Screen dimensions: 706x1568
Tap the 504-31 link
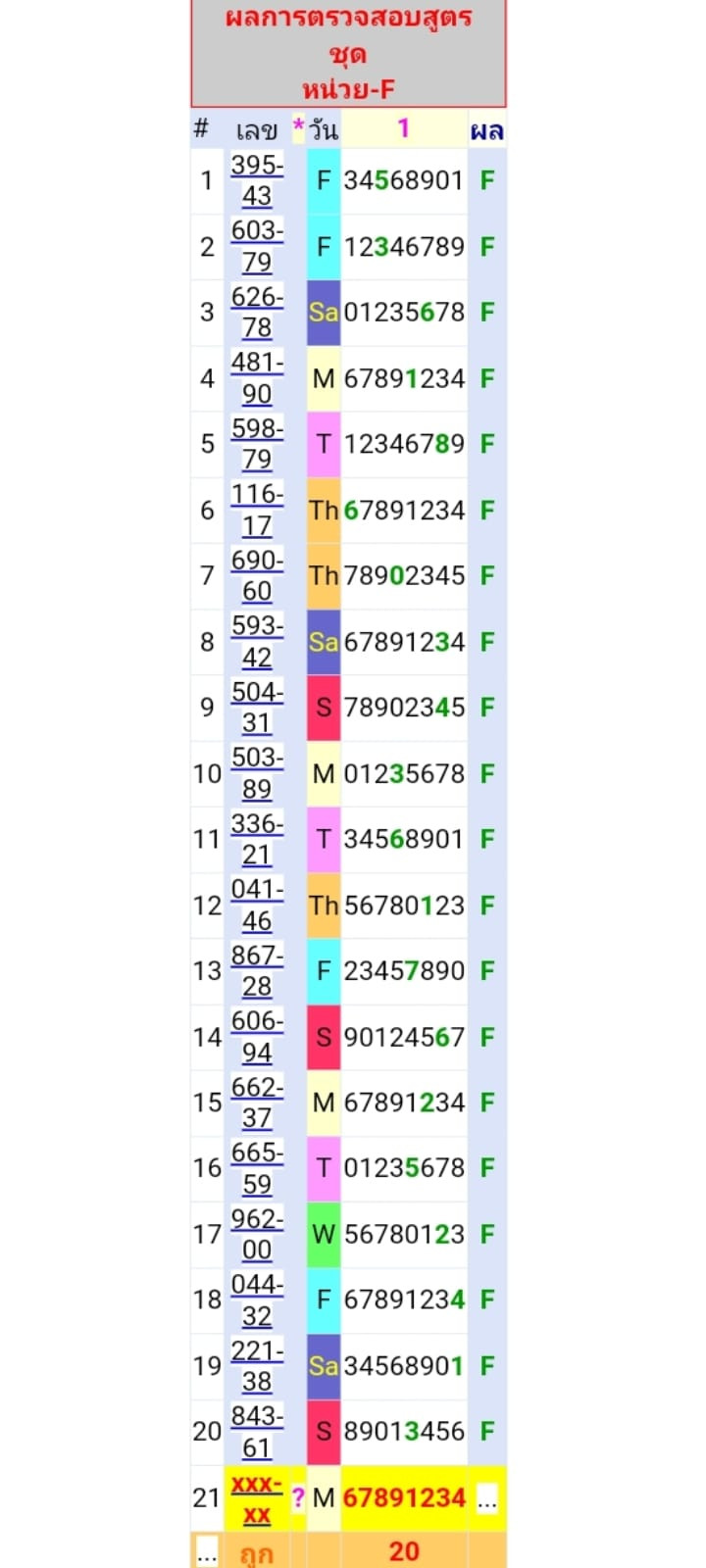point(257,707)
